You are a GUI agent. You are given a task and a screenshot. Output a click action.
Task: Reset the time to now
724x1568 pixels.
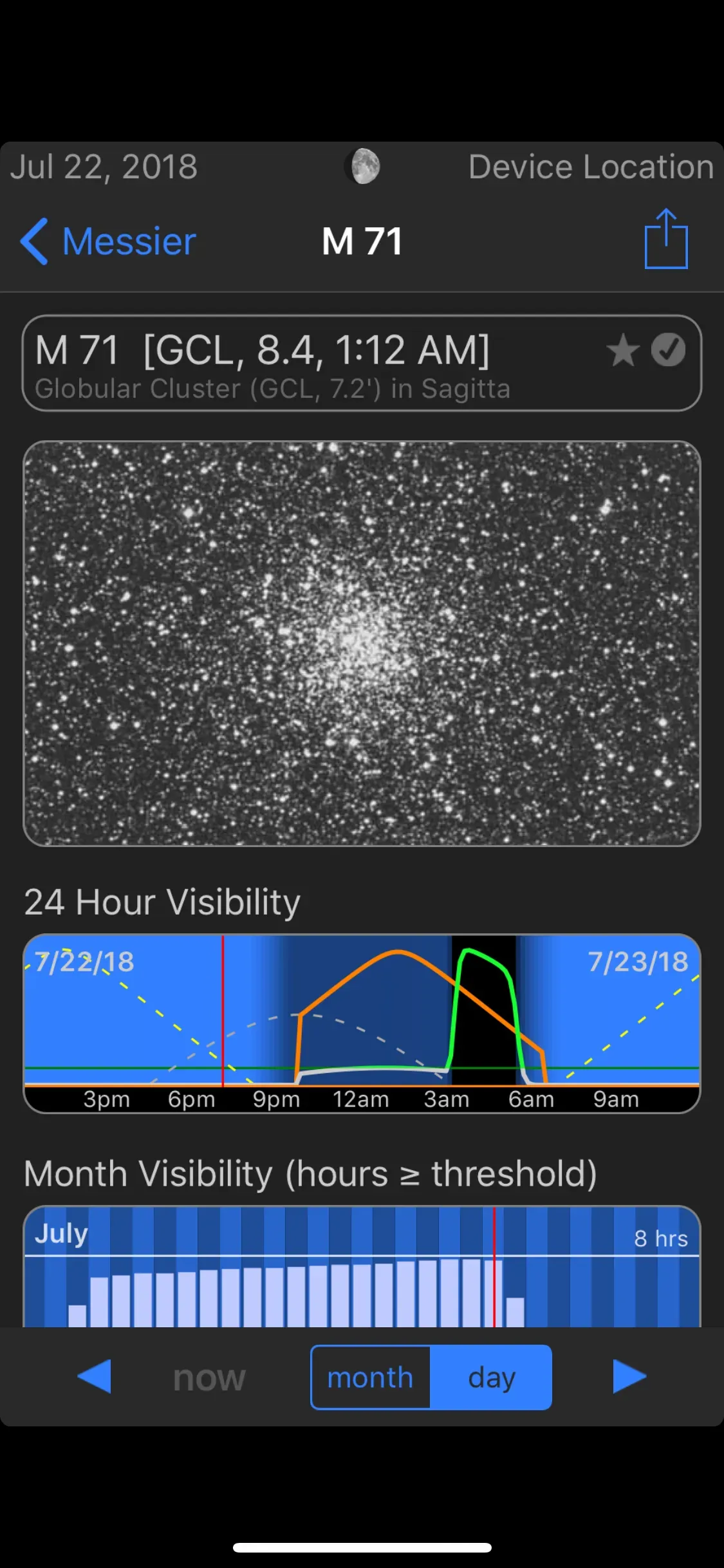coord(209,1377)
